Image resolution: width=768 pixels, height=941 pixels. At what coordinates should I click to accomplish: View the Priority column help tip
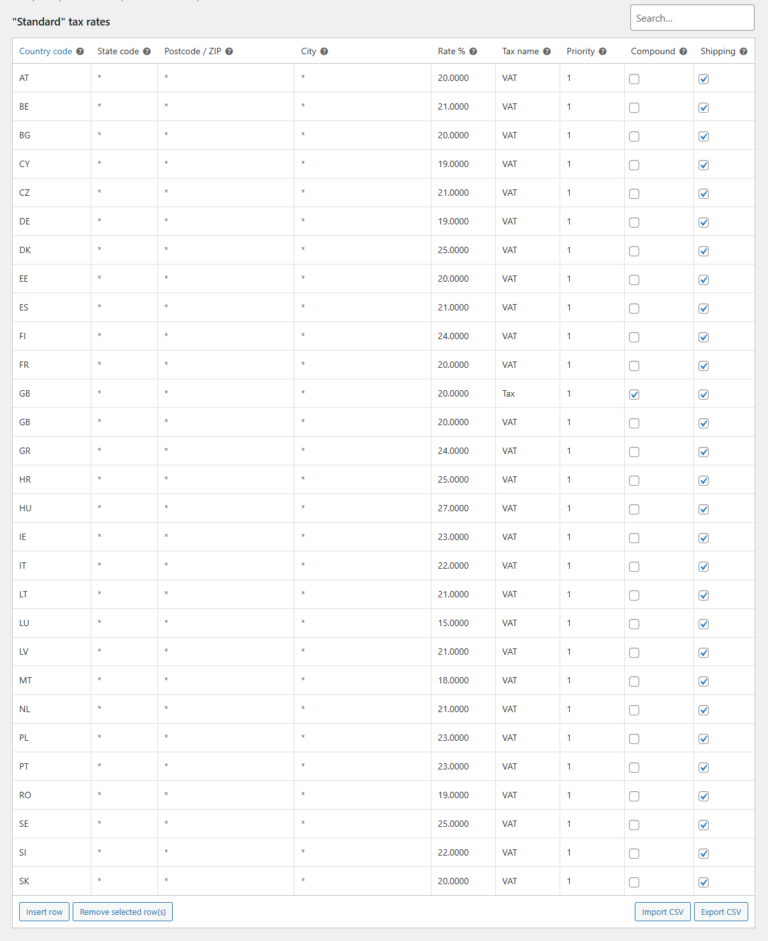click(603, 51)
